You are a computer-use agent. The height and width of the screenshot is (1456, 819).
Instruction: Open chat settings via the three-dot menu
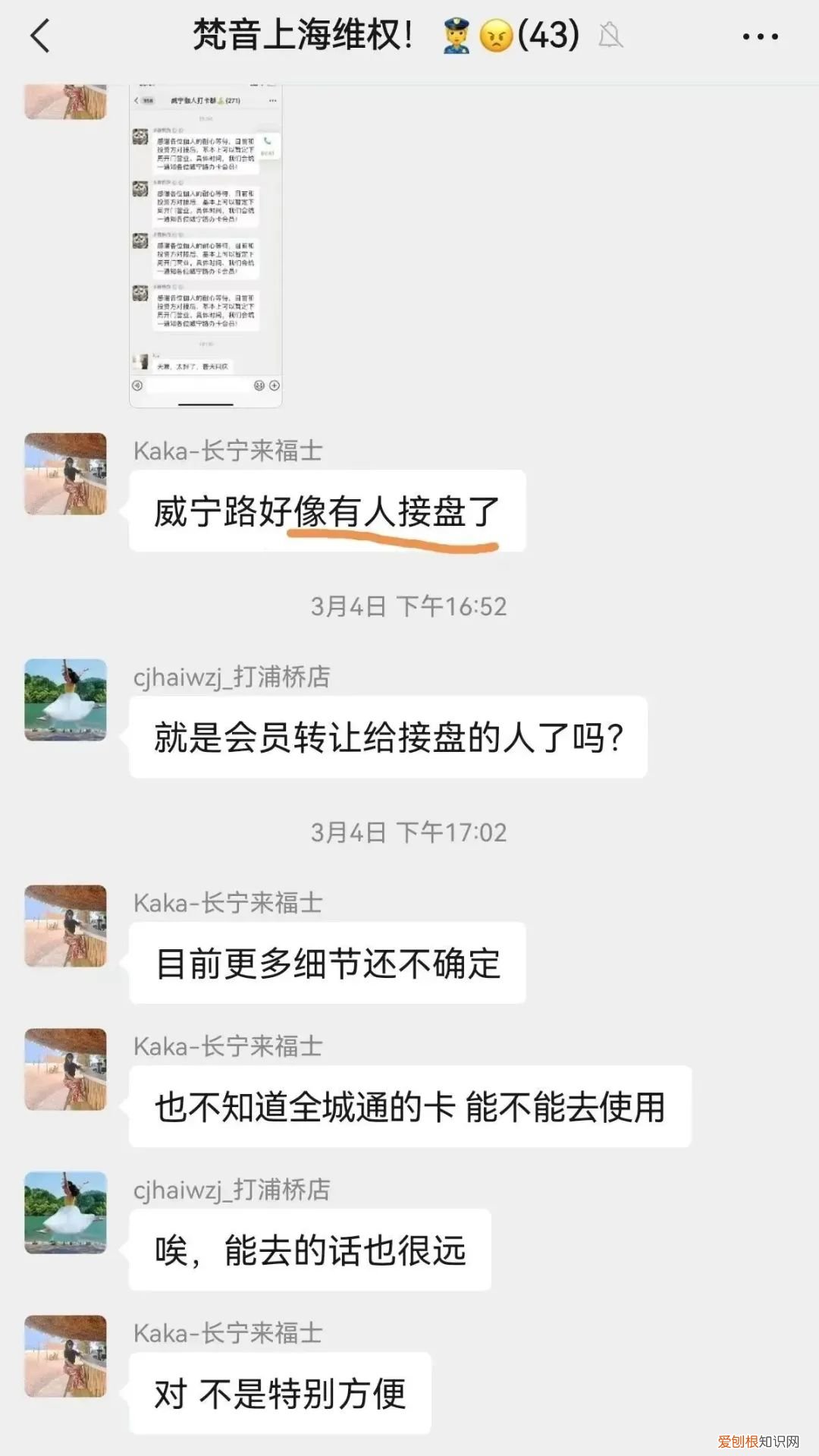(x=761, y=34)
